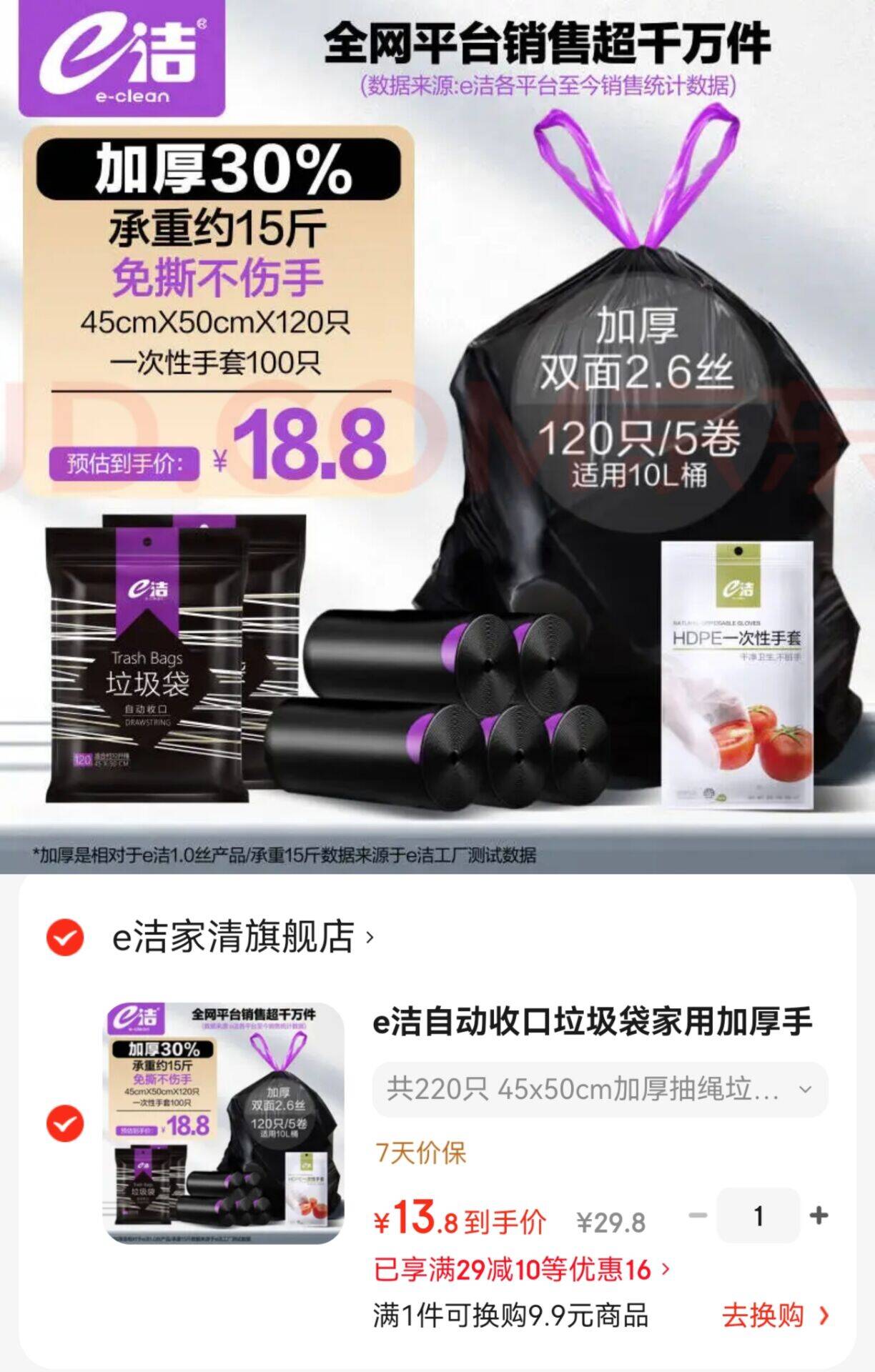Decrease quantity with the minus button
Viewport: 875px width, 1372px height.
[x=698, y=1216]
